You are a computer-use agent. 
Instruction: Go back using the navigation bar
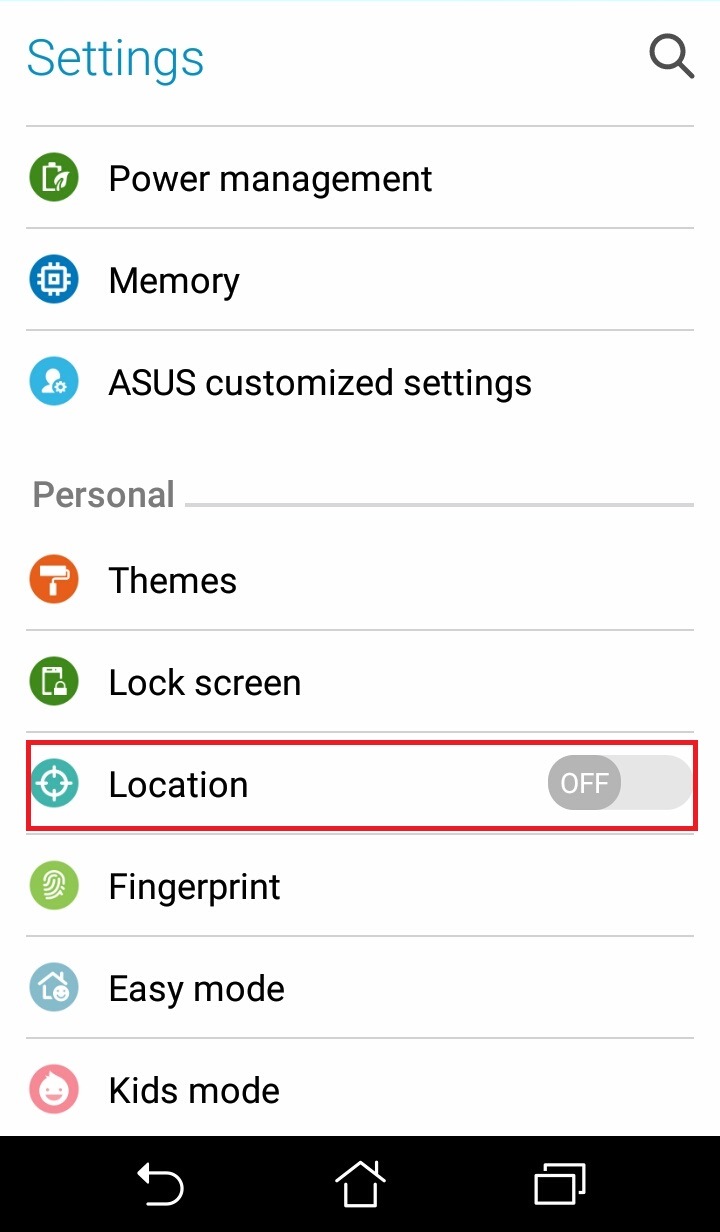[160, 1186]
